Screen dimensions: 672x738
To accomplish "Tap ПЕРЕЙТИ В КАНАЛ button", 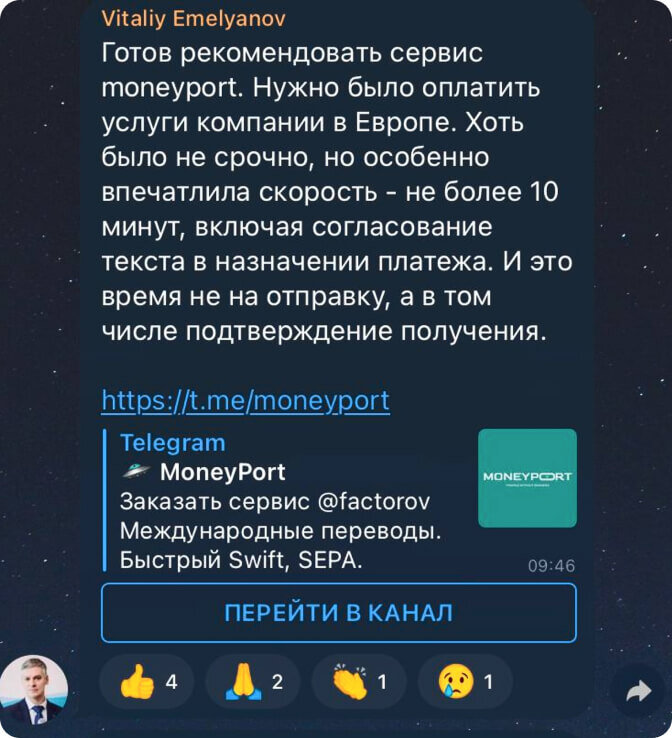I will click(x=338, y=612).
